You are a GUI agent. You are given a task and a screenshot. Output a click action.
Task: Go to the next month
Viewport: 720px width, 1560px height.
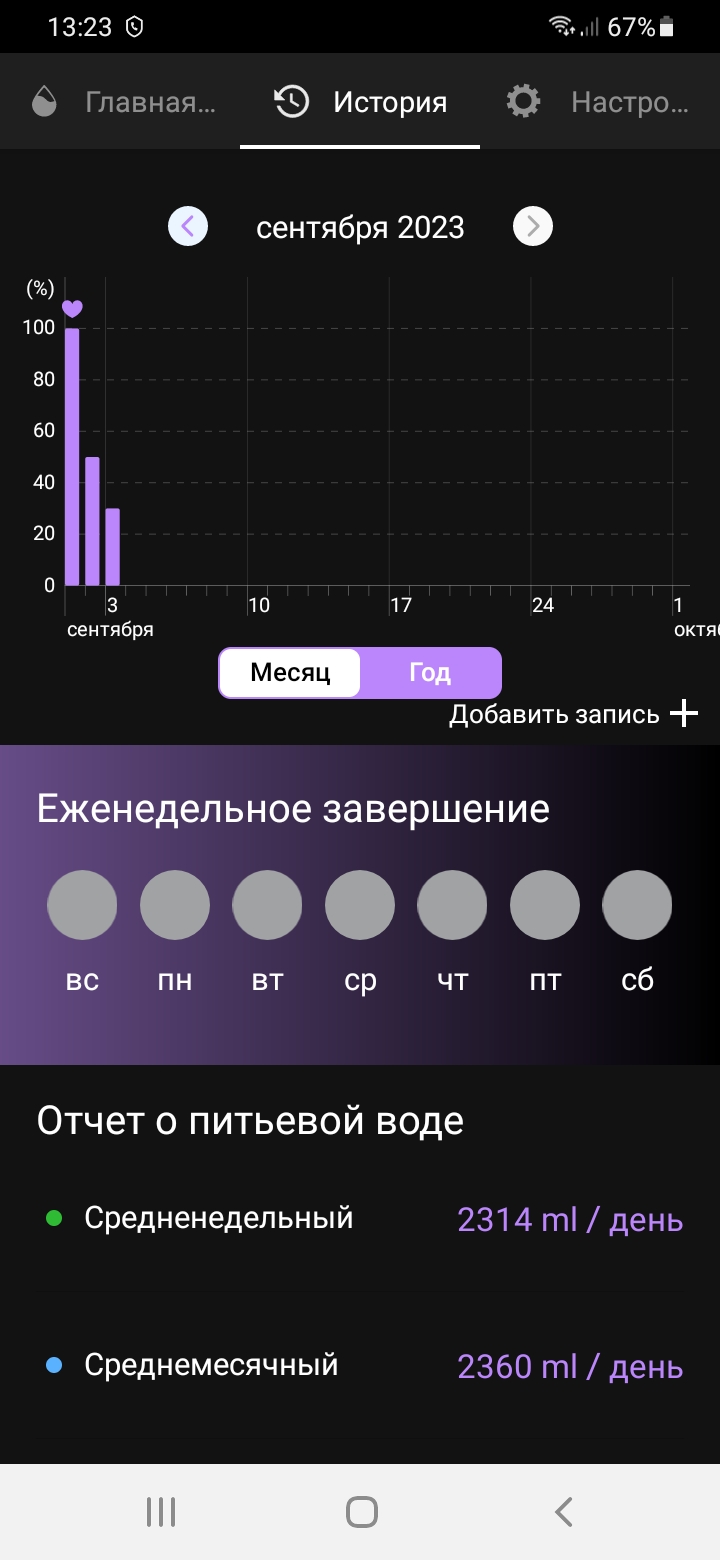click(x=533, y=227)
